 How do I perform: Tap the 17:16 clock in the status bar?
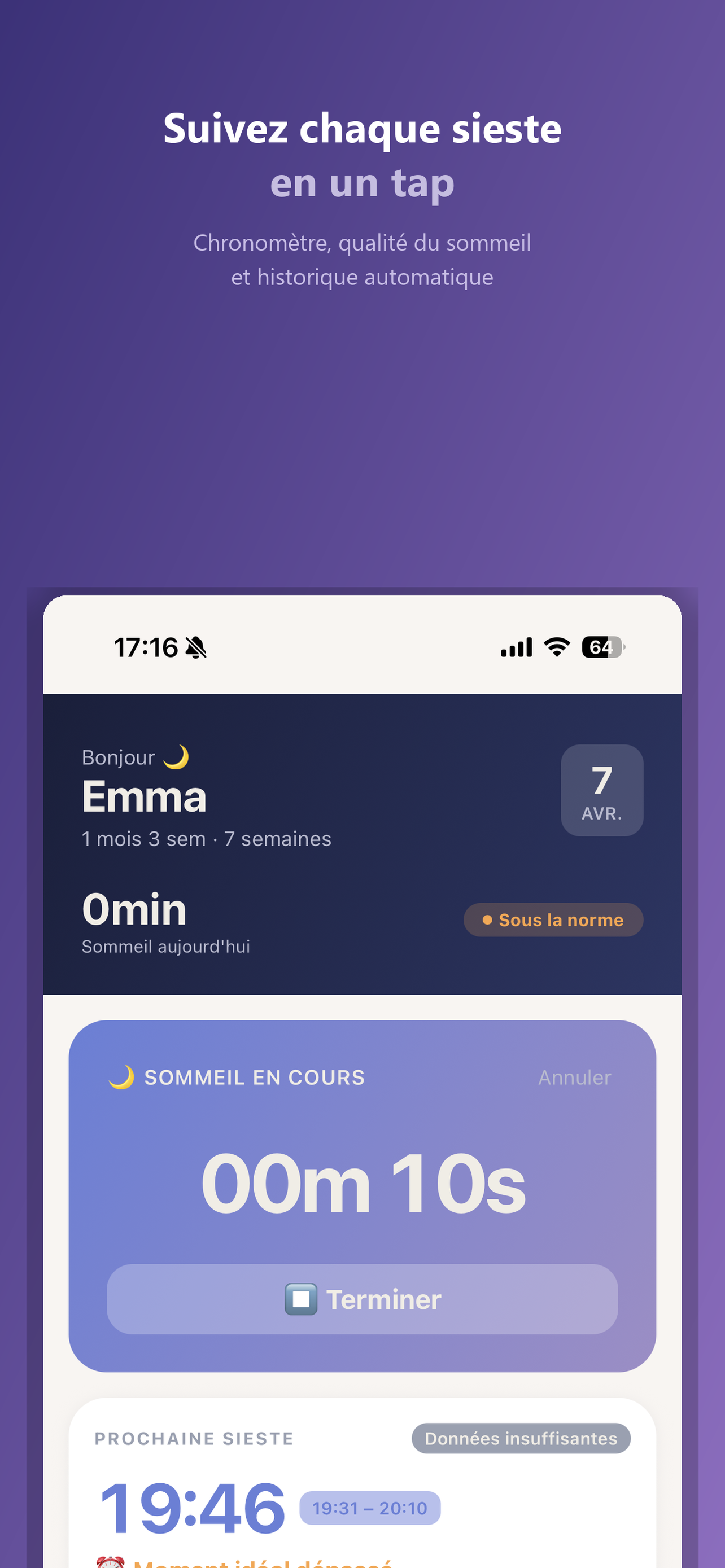pos(146,647)
